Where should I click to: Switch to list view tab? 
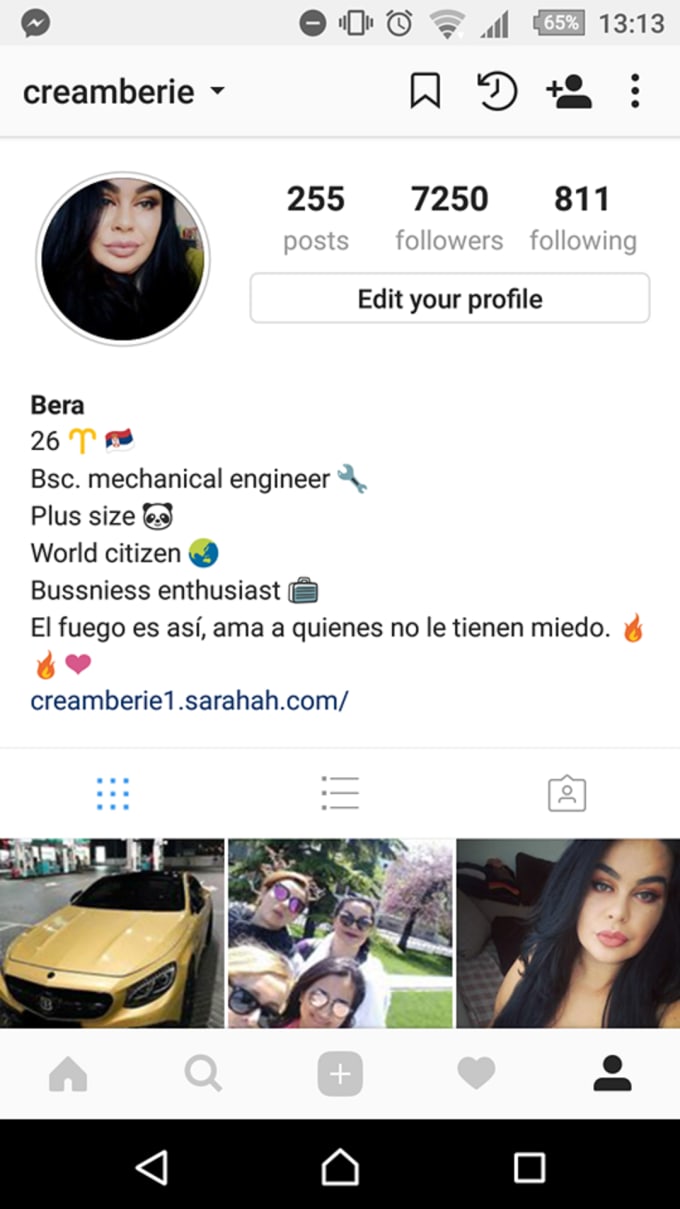coord(340,793)
